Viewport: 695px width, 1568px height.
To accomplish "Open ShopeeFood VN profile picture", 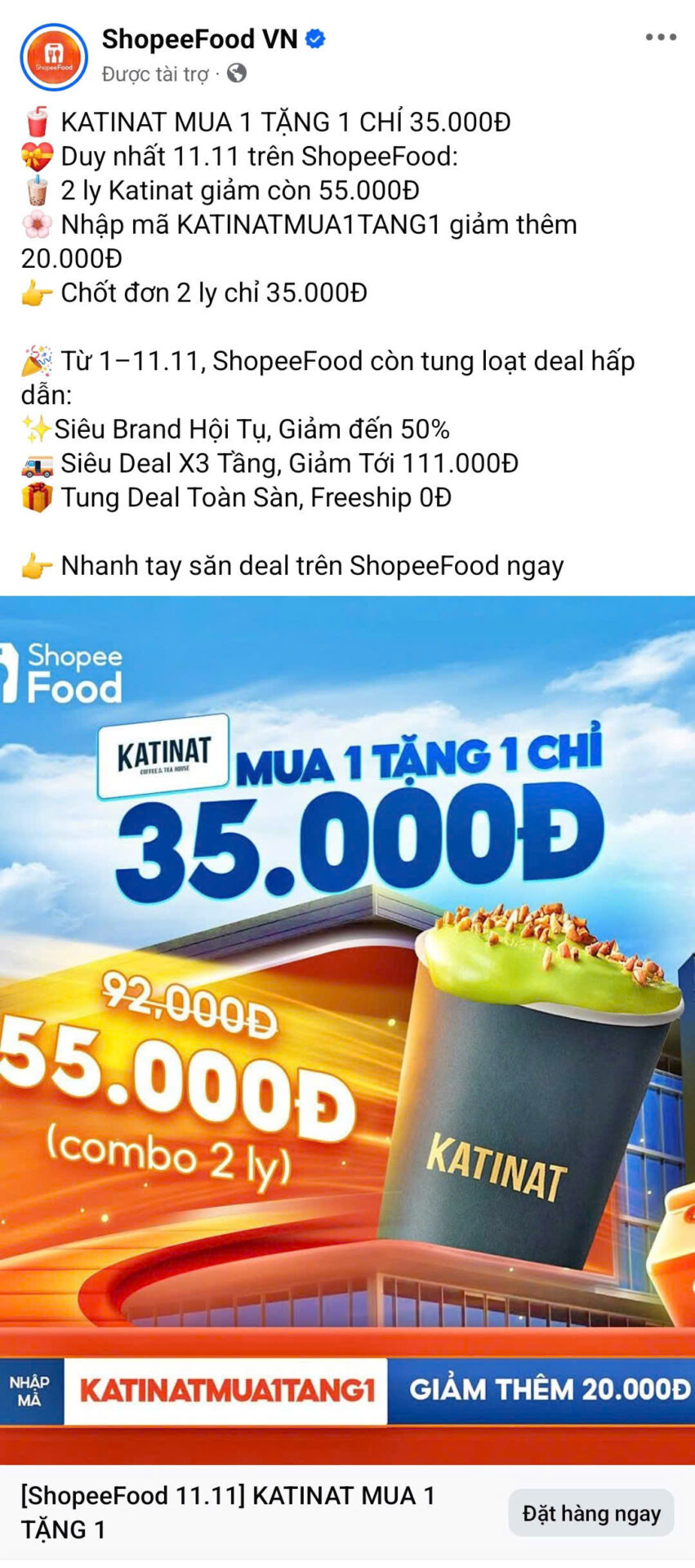I will pyautogui.click(x=54, y=56).
